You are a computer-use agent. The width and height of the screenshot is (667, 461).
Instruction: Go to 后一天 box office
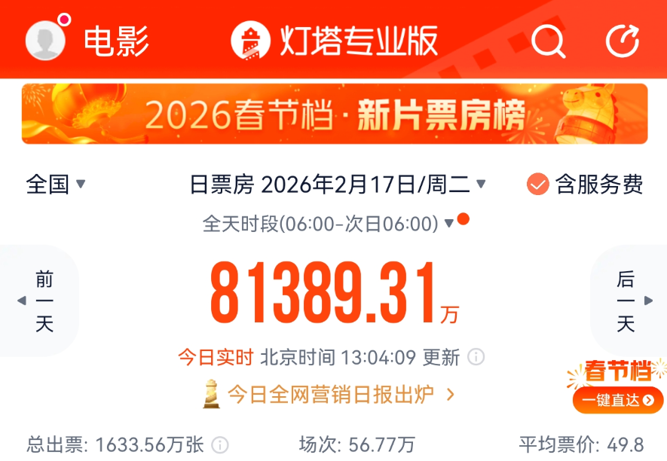click(x=627, y=301)
